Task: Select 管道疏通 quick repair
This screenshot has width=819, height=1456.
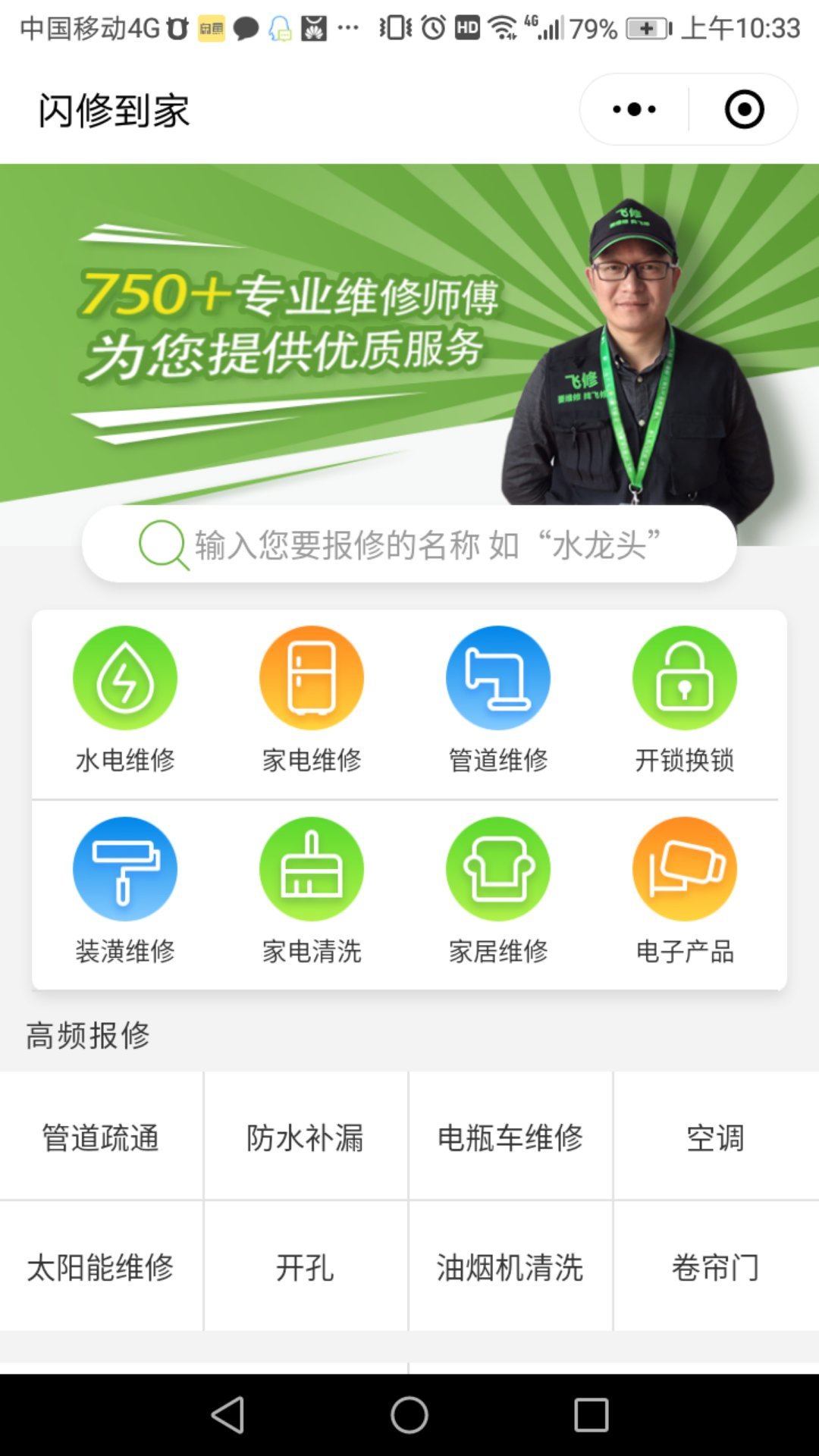Action: click(x=101, y=1137)
